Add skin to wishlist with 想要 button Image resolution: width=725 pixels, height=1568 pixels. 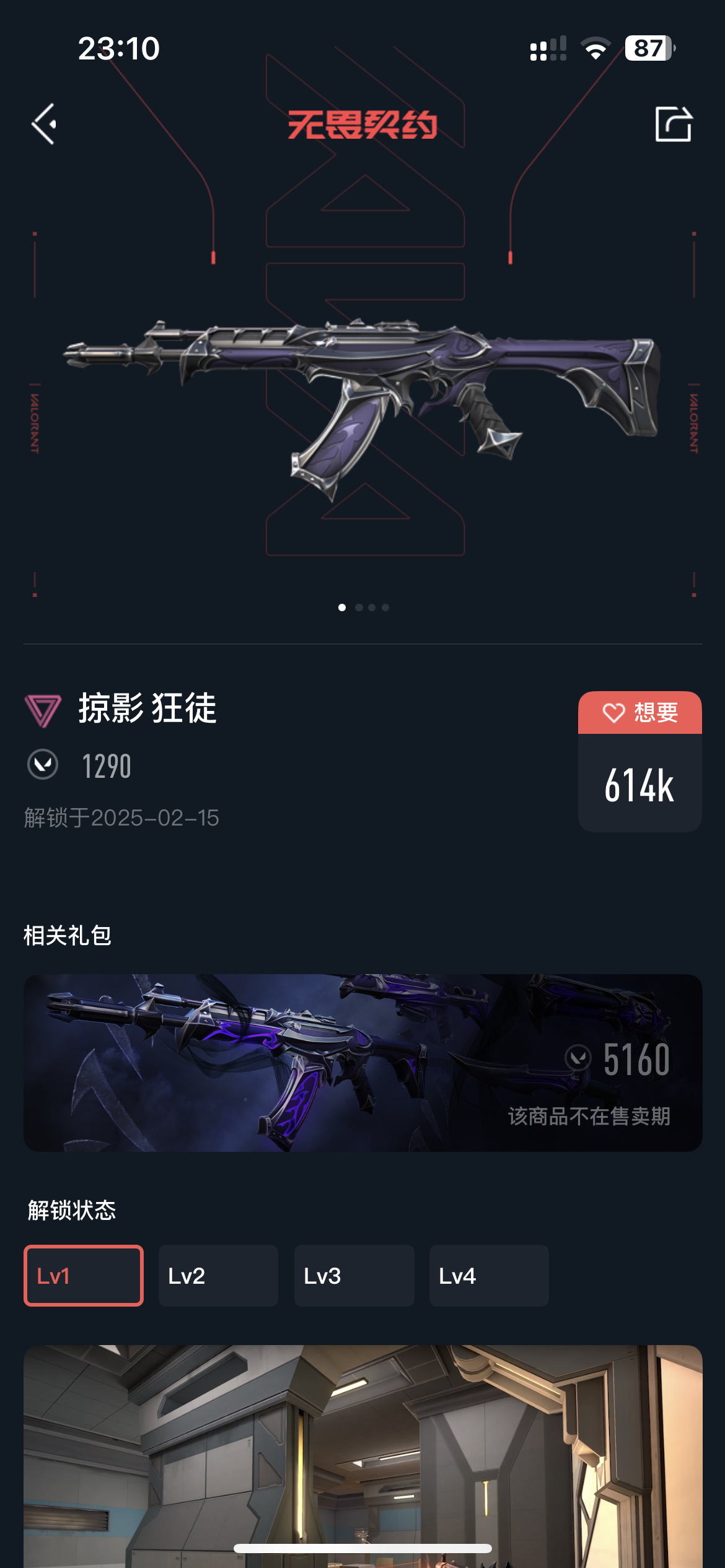[x=639, y=713]
